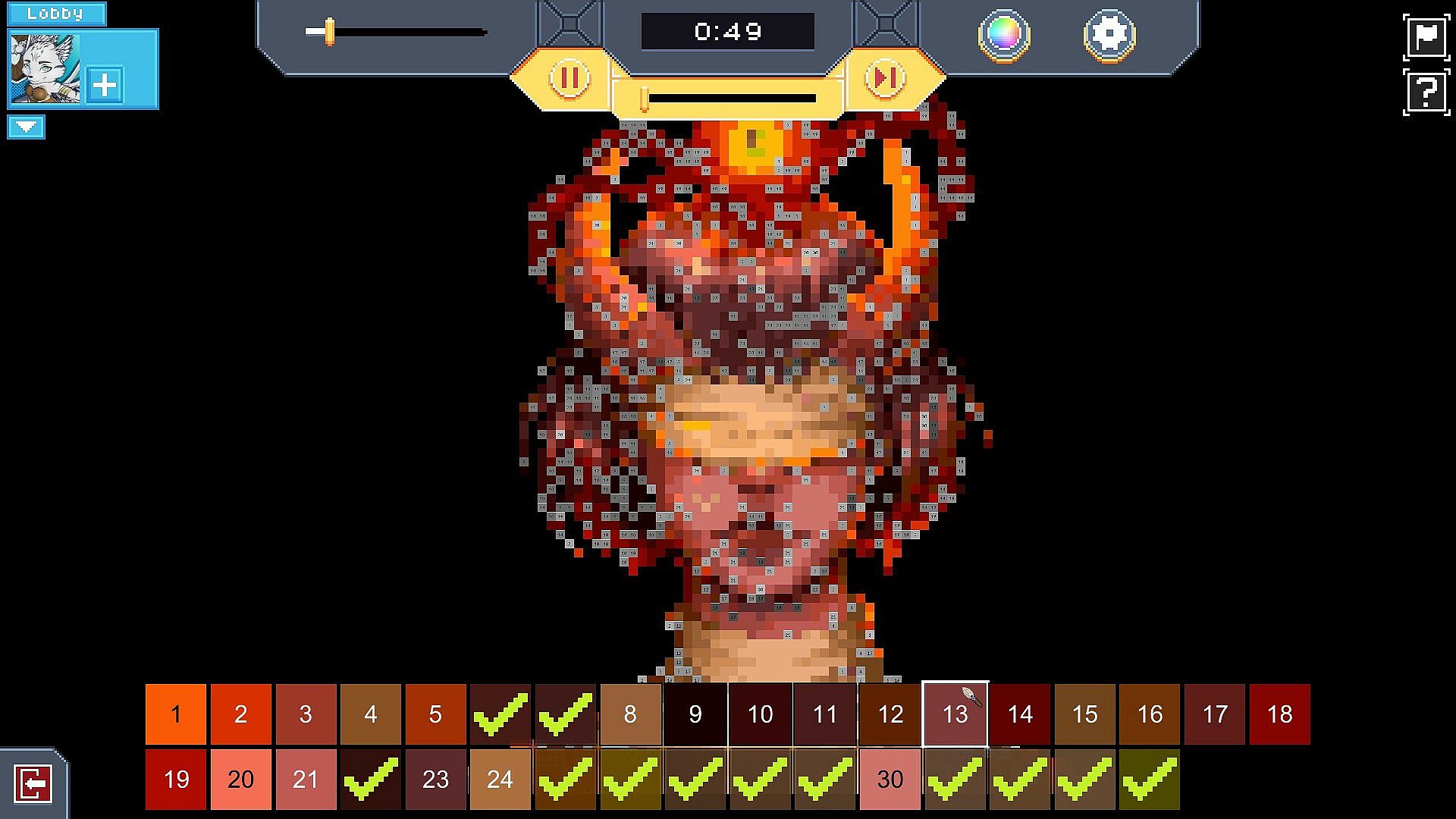
Task: Open the rainbow color wheel
Action: coord(1003,35)
